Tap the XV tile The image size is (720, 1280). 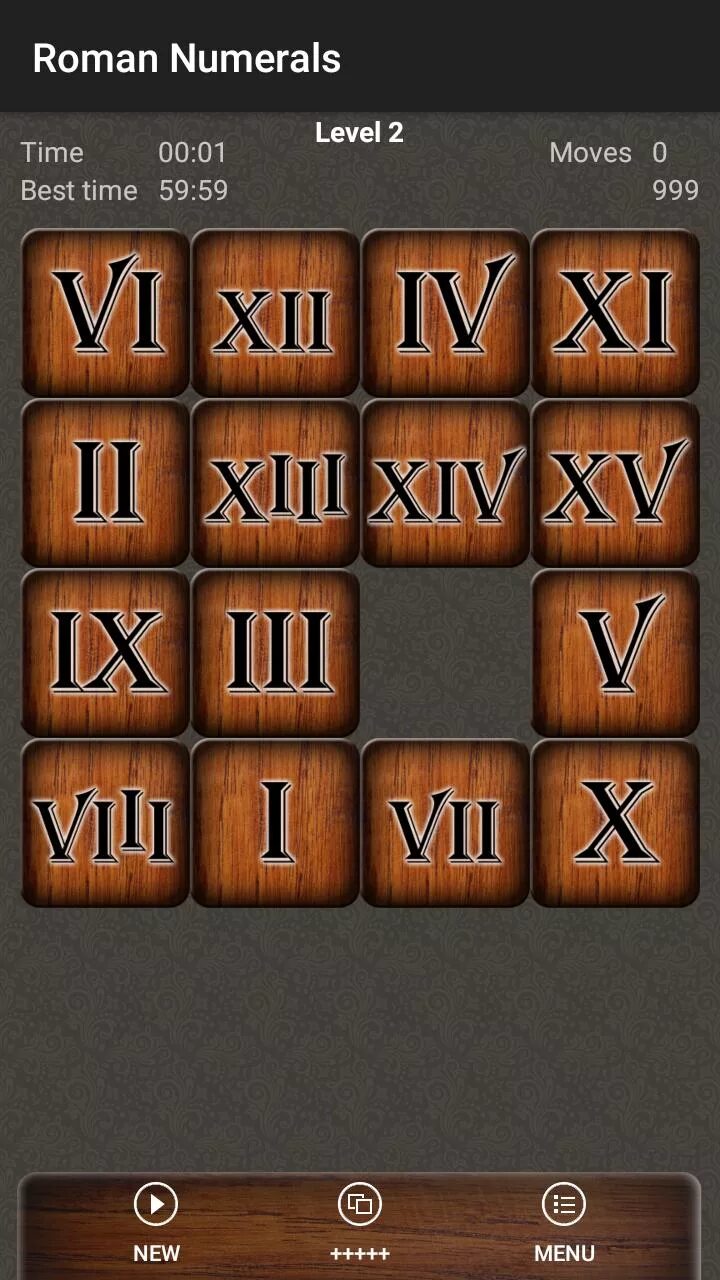click(x=615, y=483)
